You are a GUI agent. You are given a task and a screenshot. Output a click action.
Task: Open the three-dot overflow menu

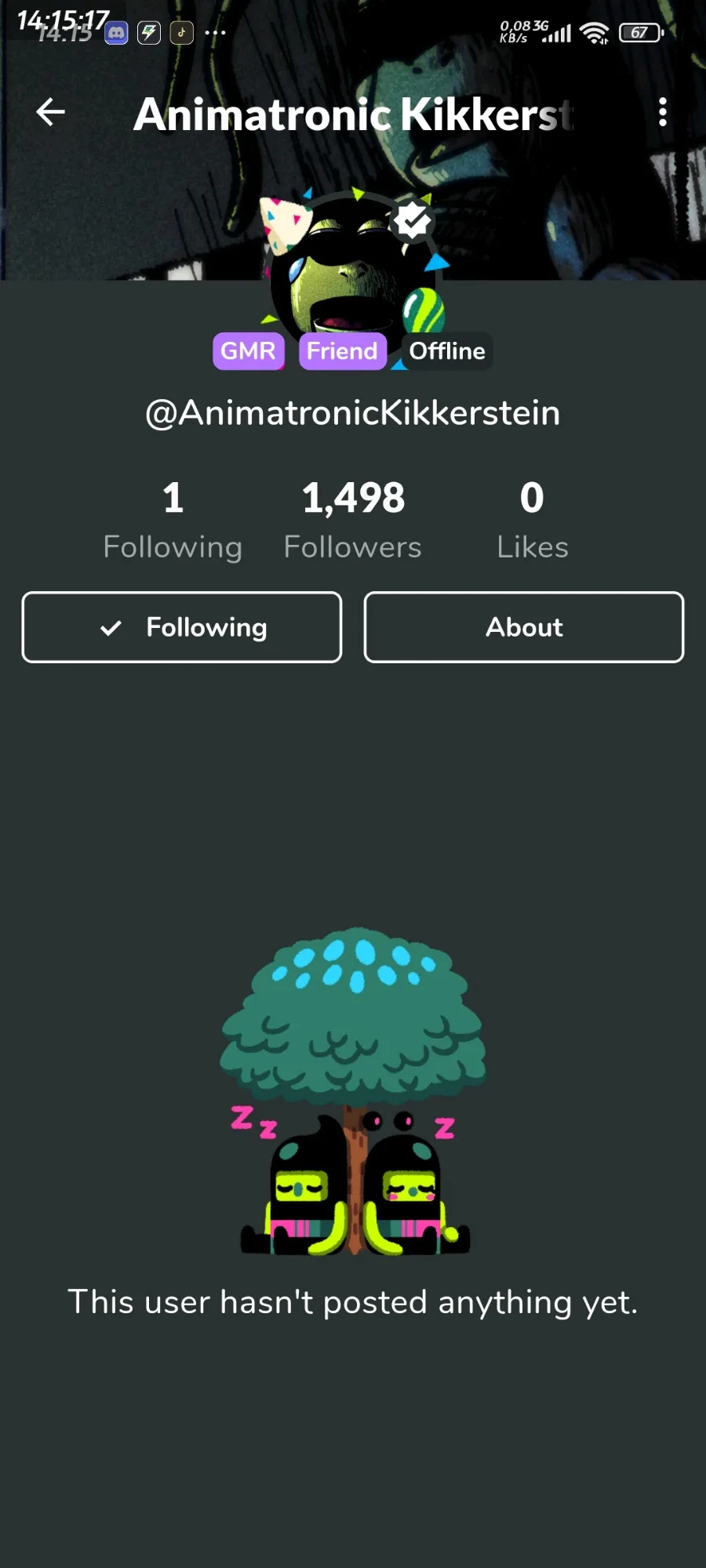663,112
